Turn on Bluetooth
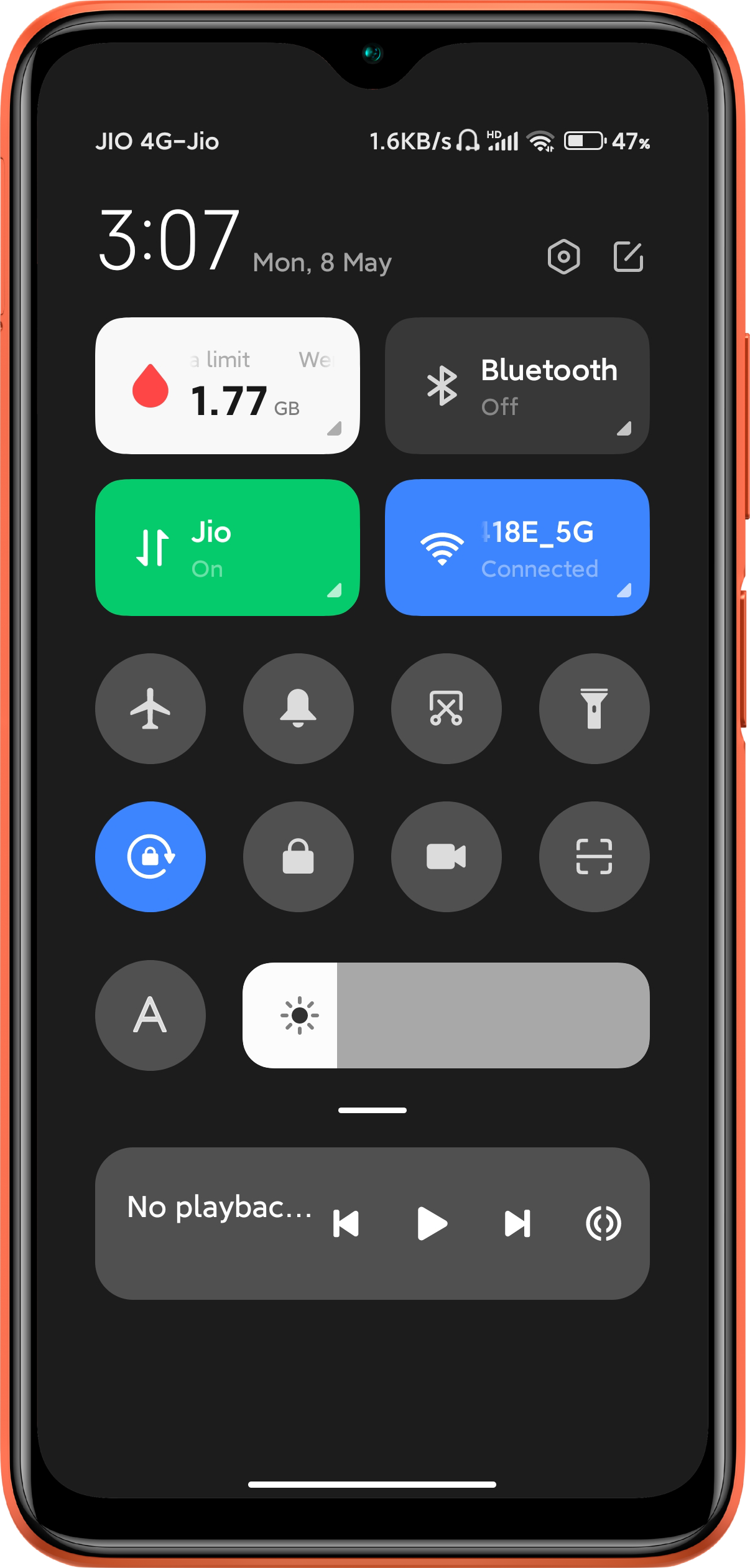This screenshot has height=1568, width=750. tap(517, 386)
